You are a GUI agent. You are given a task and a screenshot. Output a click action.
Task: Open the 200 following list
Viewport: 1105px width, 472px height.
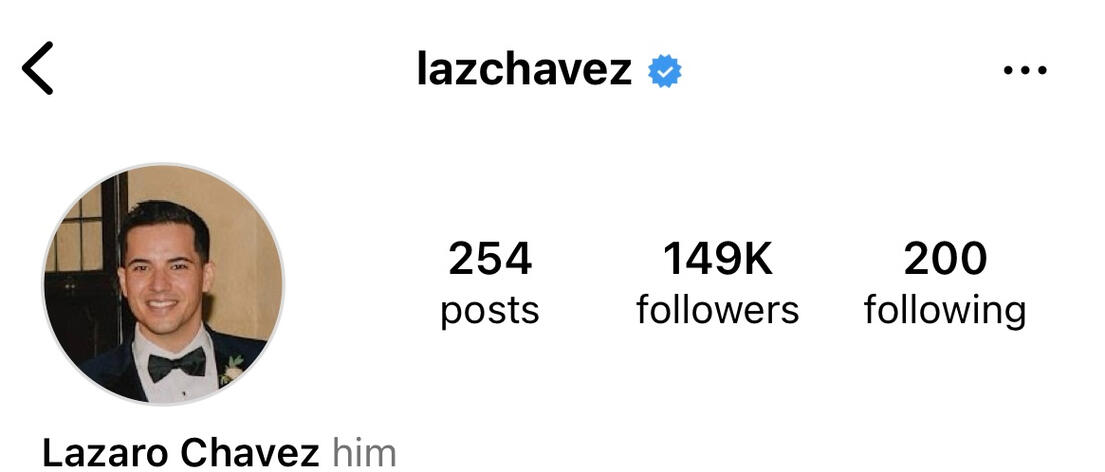tap(945, 283)
